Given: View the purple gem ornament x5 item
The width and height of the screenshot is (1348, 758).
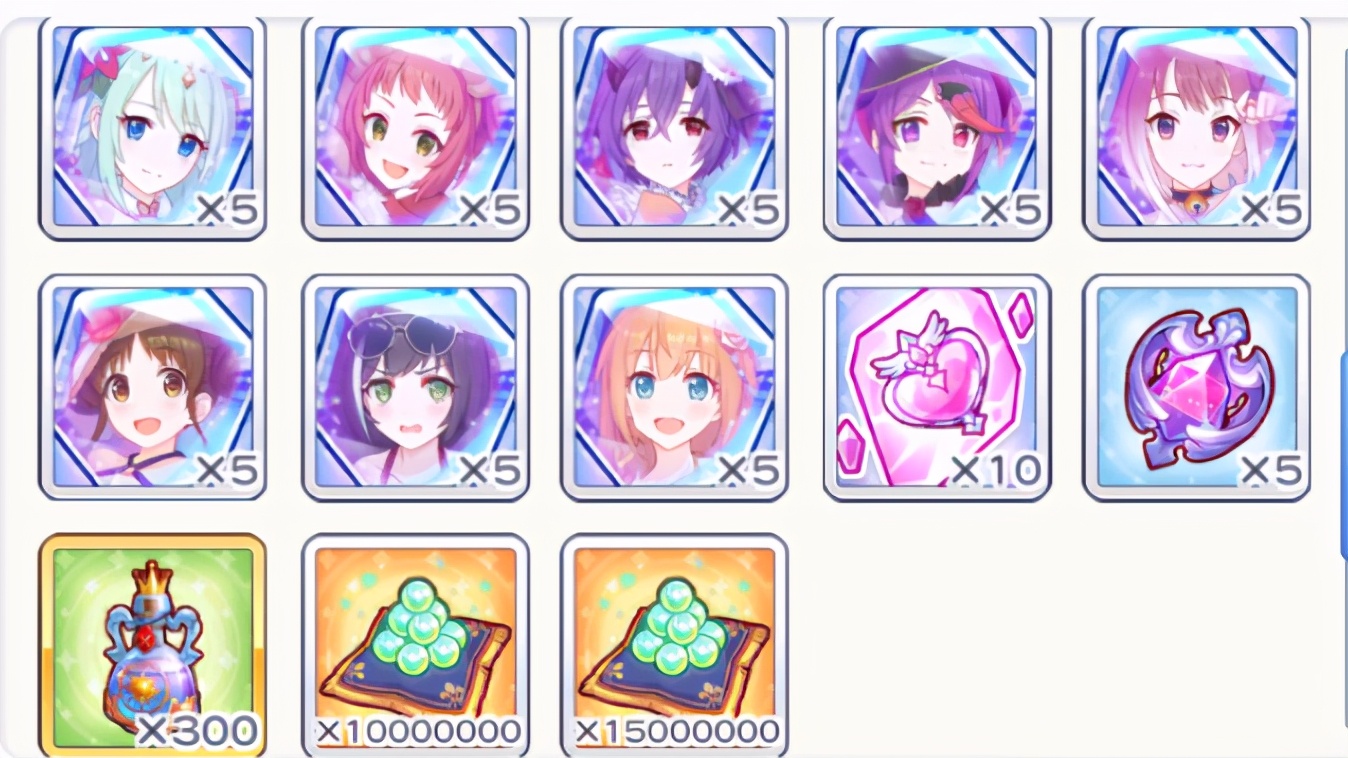Looking at the screenshot, I should [1197, 387].
